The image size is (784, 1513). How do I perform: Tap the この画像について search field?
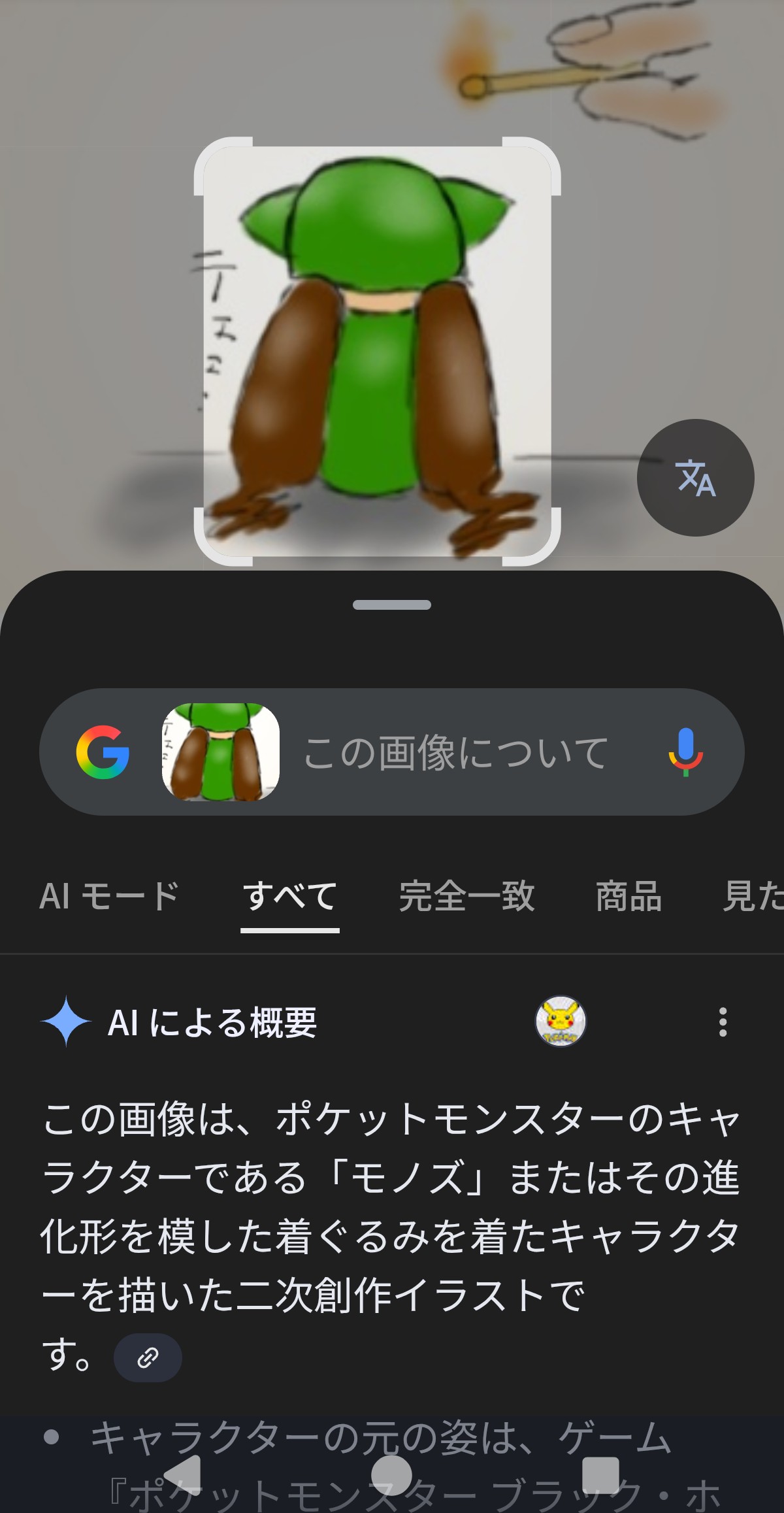click(456, 752)
